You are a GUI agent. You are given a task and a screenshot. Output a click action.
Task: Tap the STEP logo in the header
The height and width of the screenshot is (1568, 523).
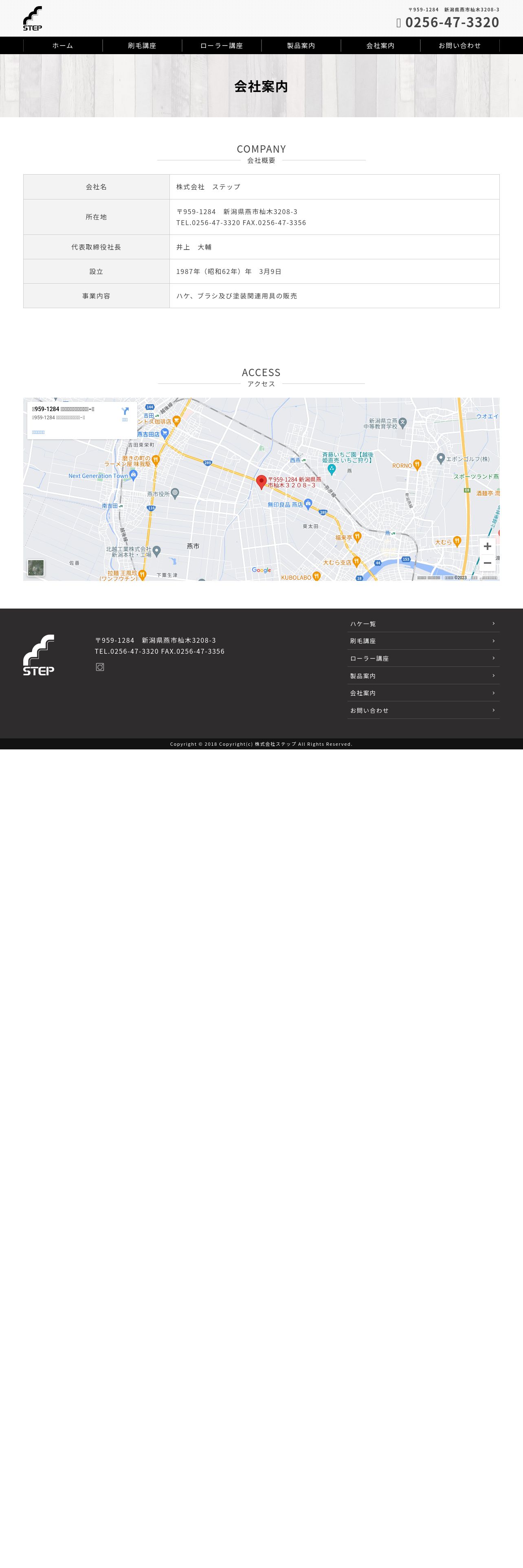coord(33,18)
